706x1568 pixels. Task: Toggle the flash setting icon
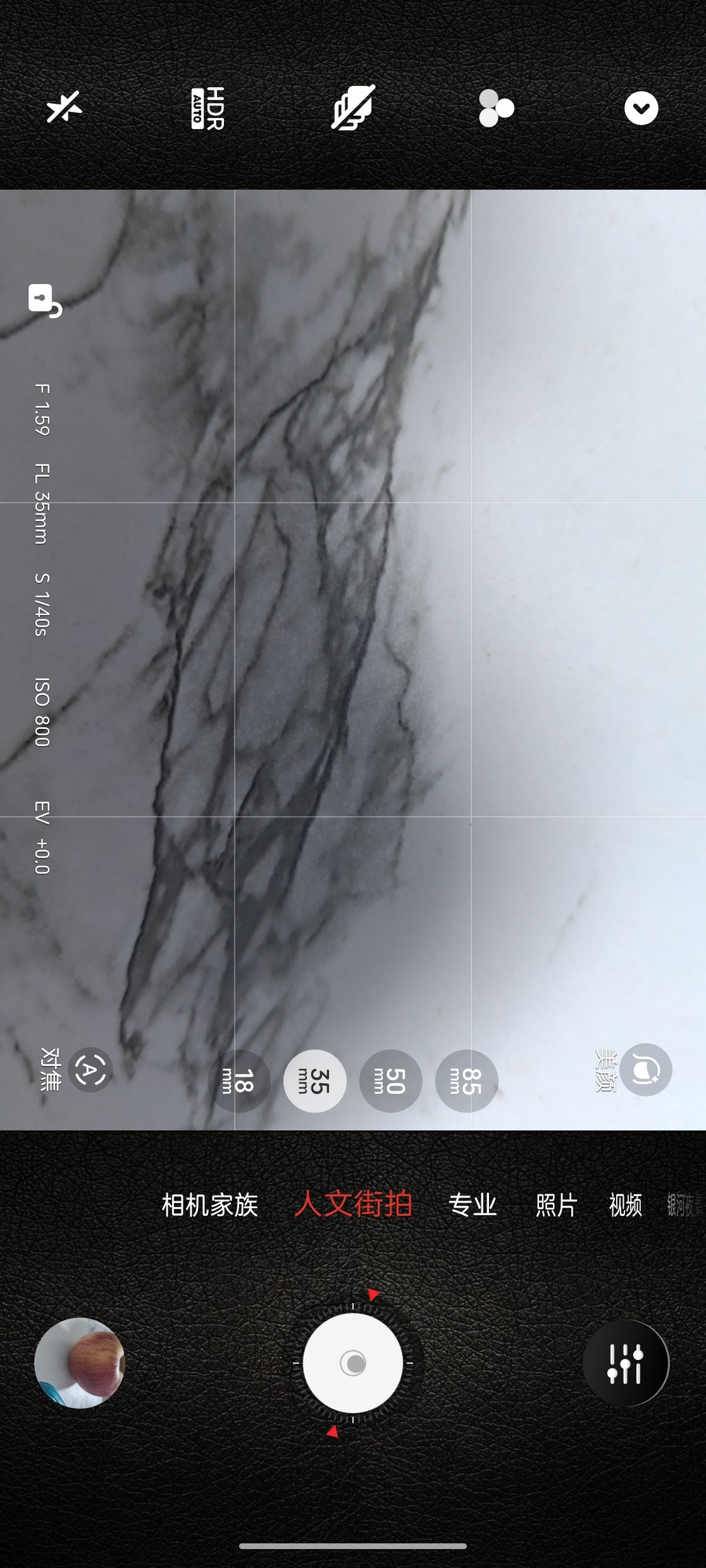(x=65, y=108)
